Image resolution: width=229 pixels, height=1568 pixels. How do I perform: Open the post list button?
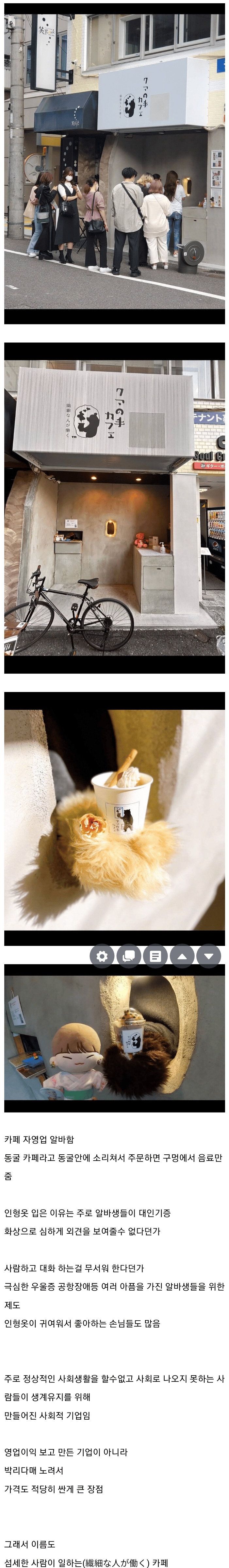point(155,956)
